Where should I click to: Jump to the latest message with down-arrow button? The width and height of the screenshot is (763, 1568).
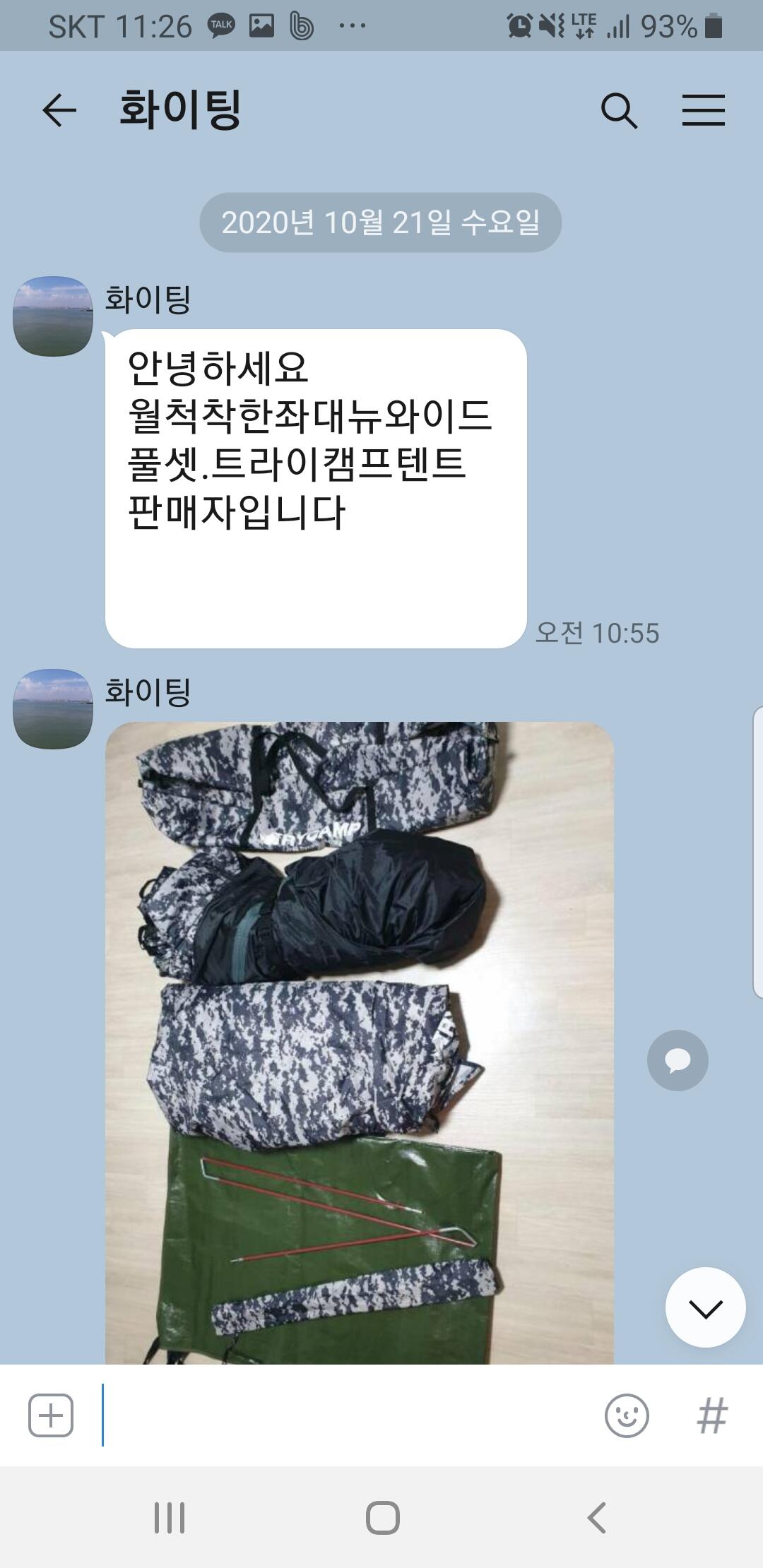[x=705, y=1307]
